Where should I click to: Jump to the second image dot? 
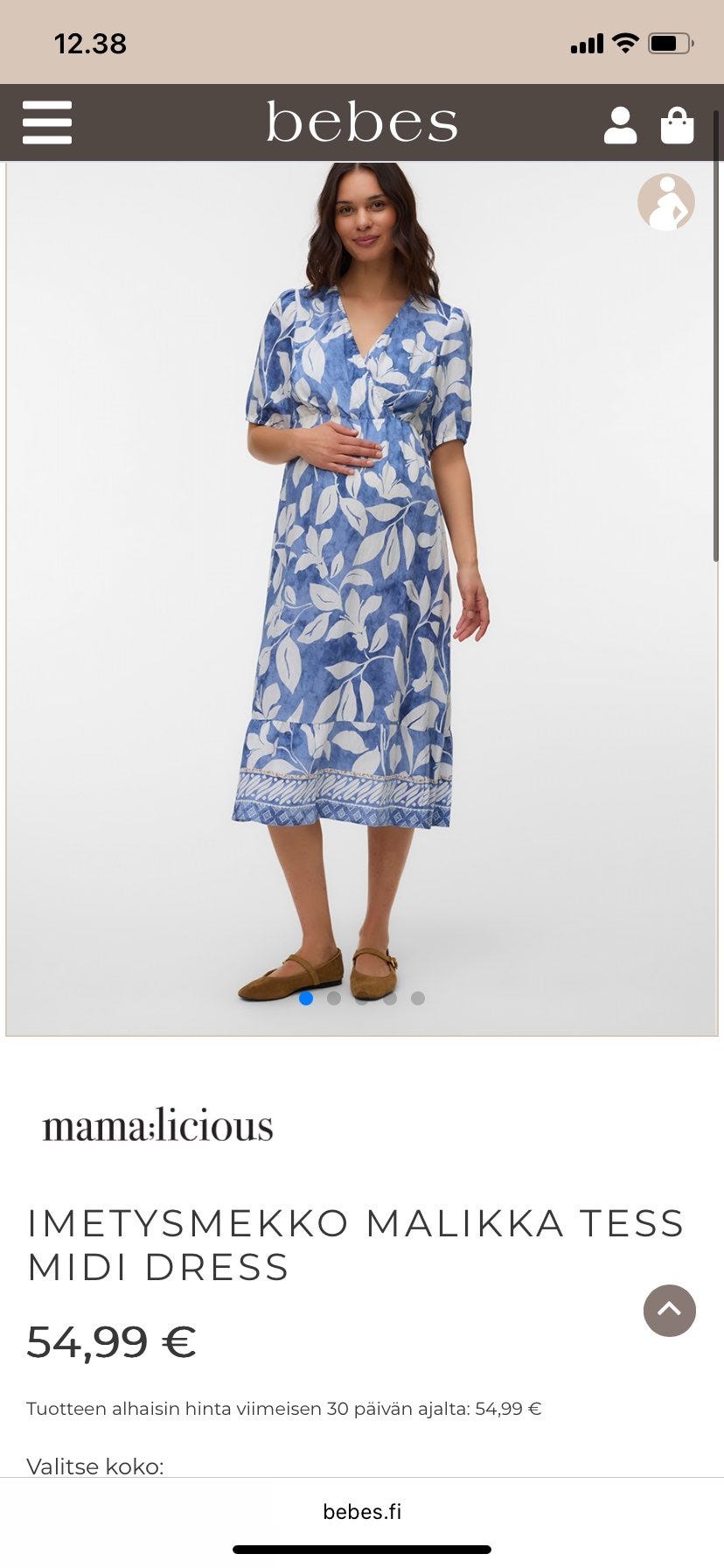(x=334, y=998)
